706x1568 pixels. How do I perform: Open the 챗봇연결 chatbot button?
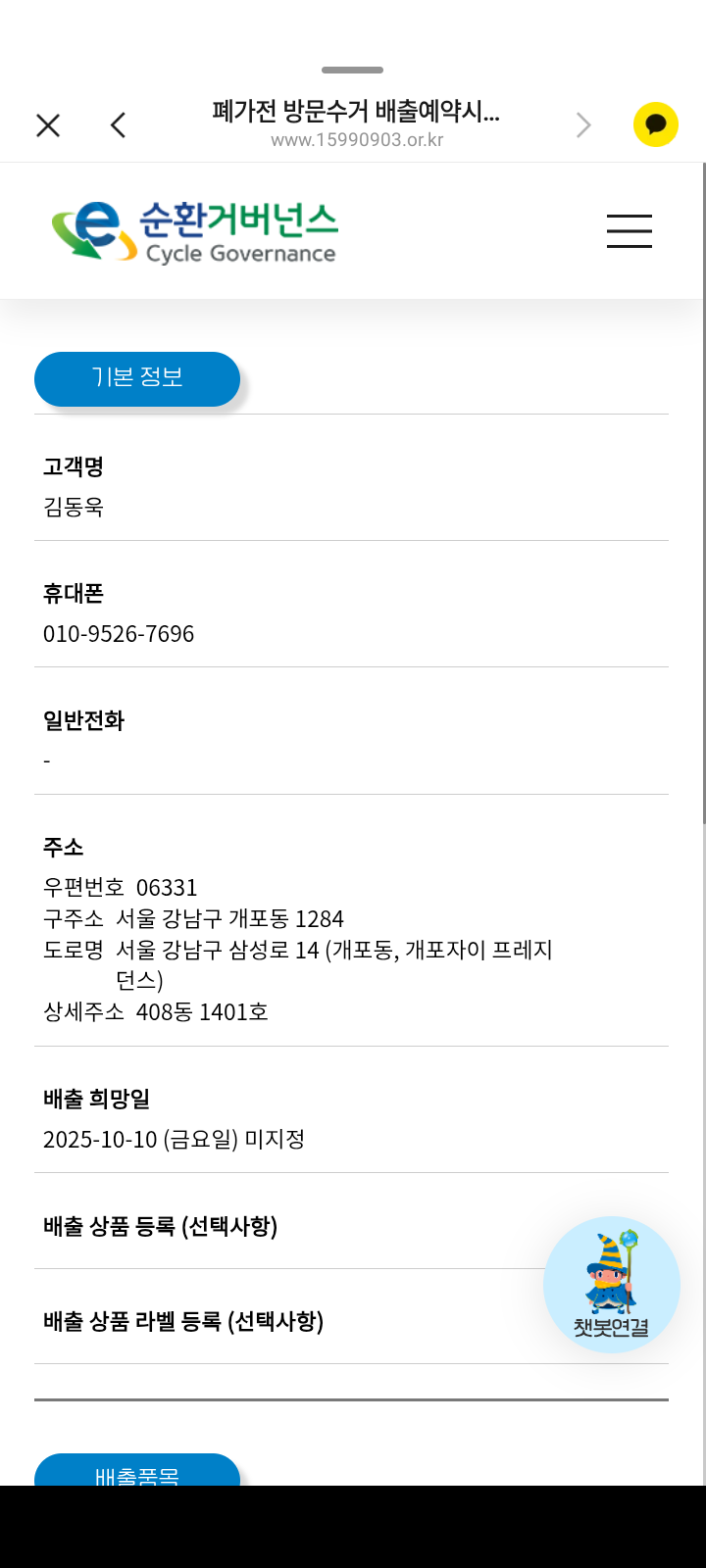[x=612, y=1285]
